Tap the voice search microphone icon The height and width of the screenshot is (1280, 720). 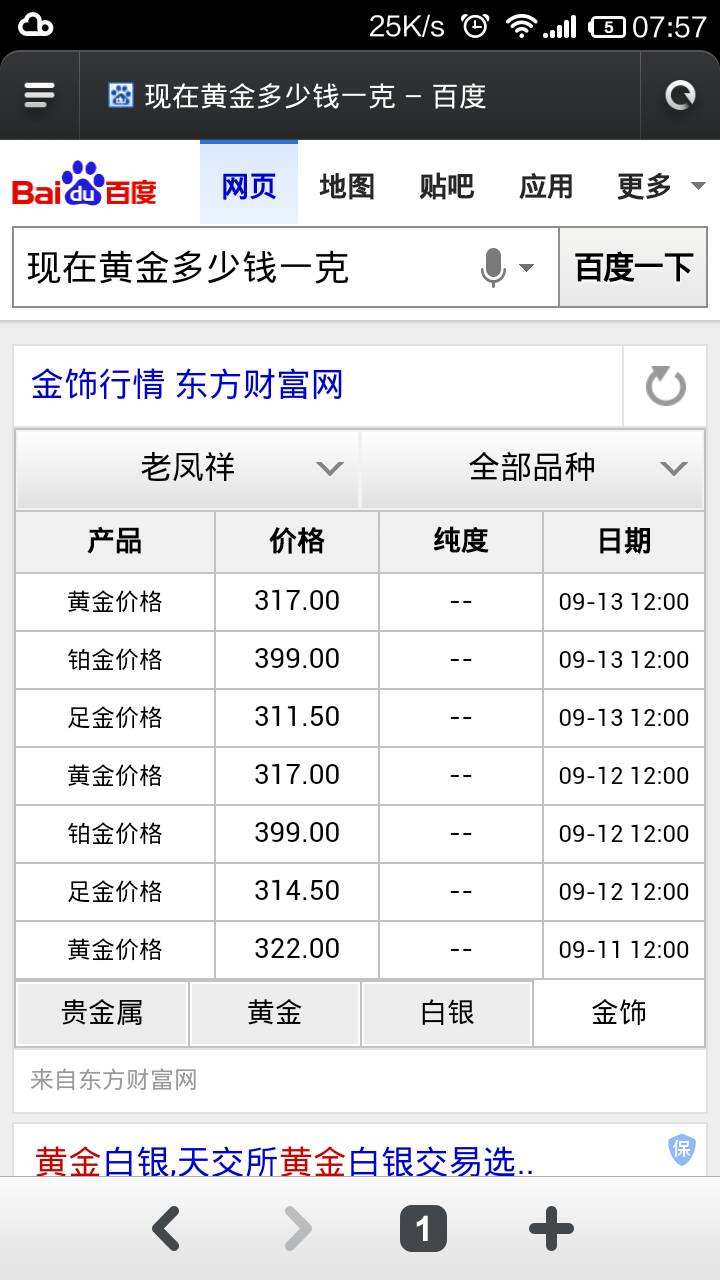click(492, 267)
